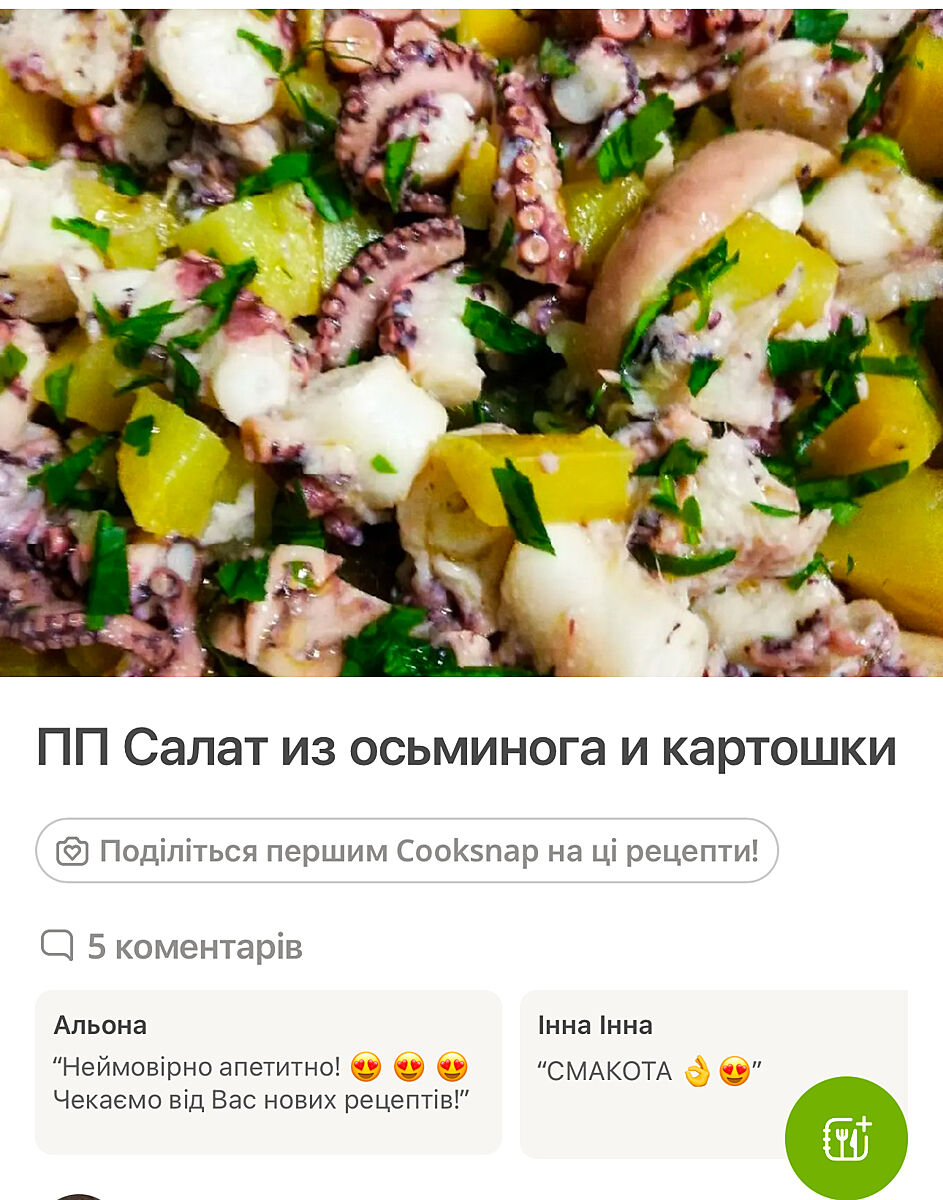Open Альона's comment card
This screenshot has height=1200, width=943.
268,1071
